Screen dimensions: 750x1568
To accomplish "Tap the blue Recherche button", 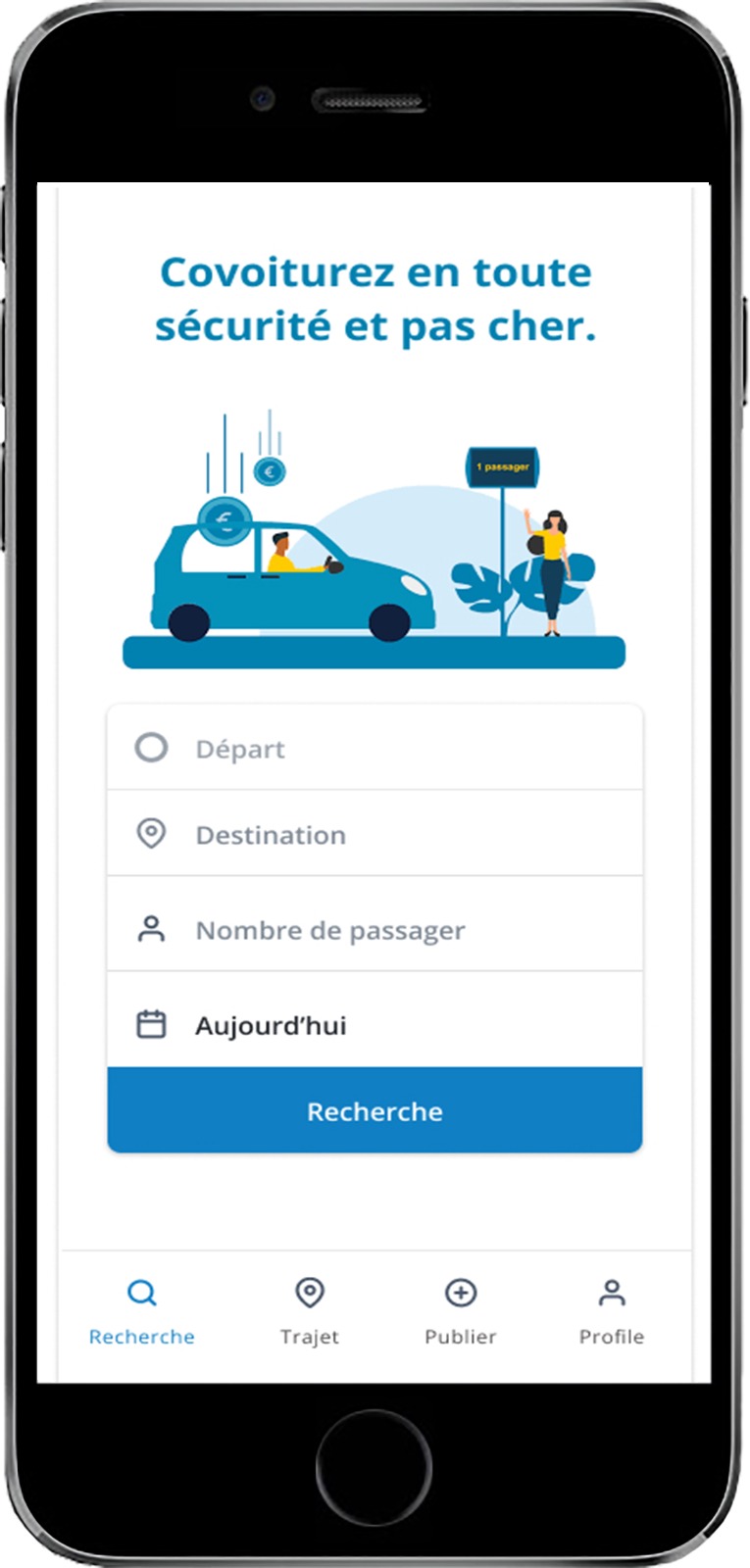I will (375, 1111).
